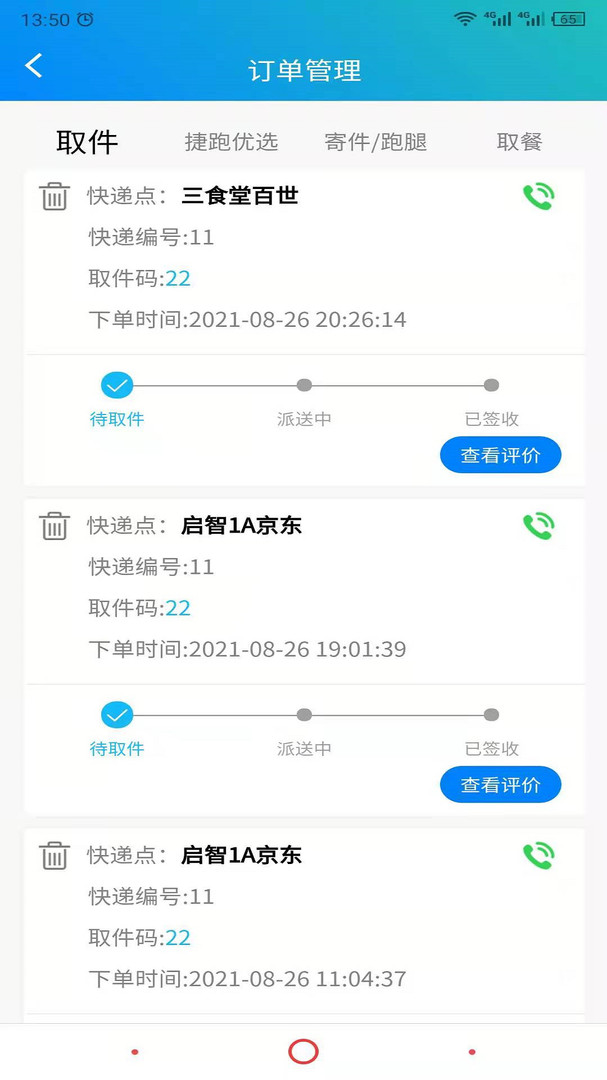This screenshot has width=607, height=1080.
Task: Switch to the 取餐 tab
Action: click(x=519, y=142)
